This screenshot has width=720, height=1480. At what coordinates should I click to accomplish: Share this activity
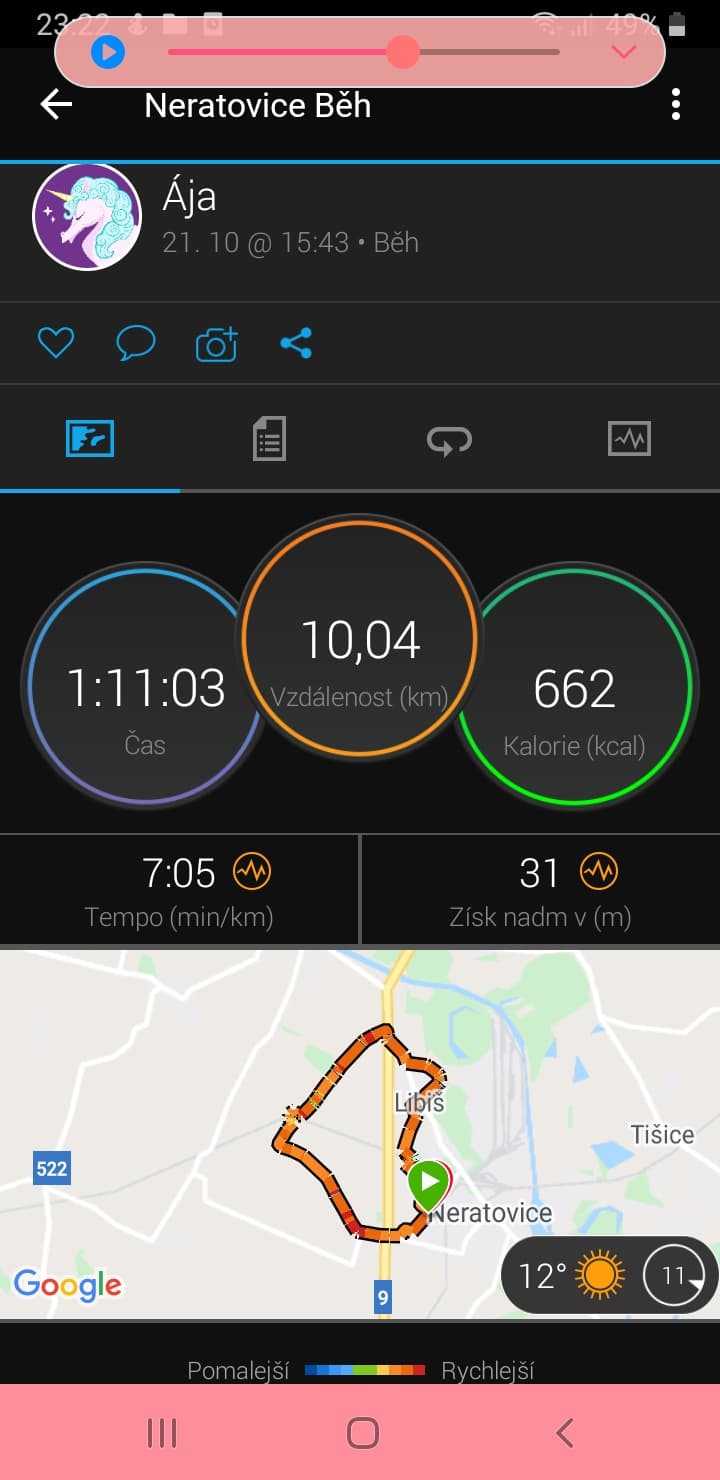(x=296, y=343)
